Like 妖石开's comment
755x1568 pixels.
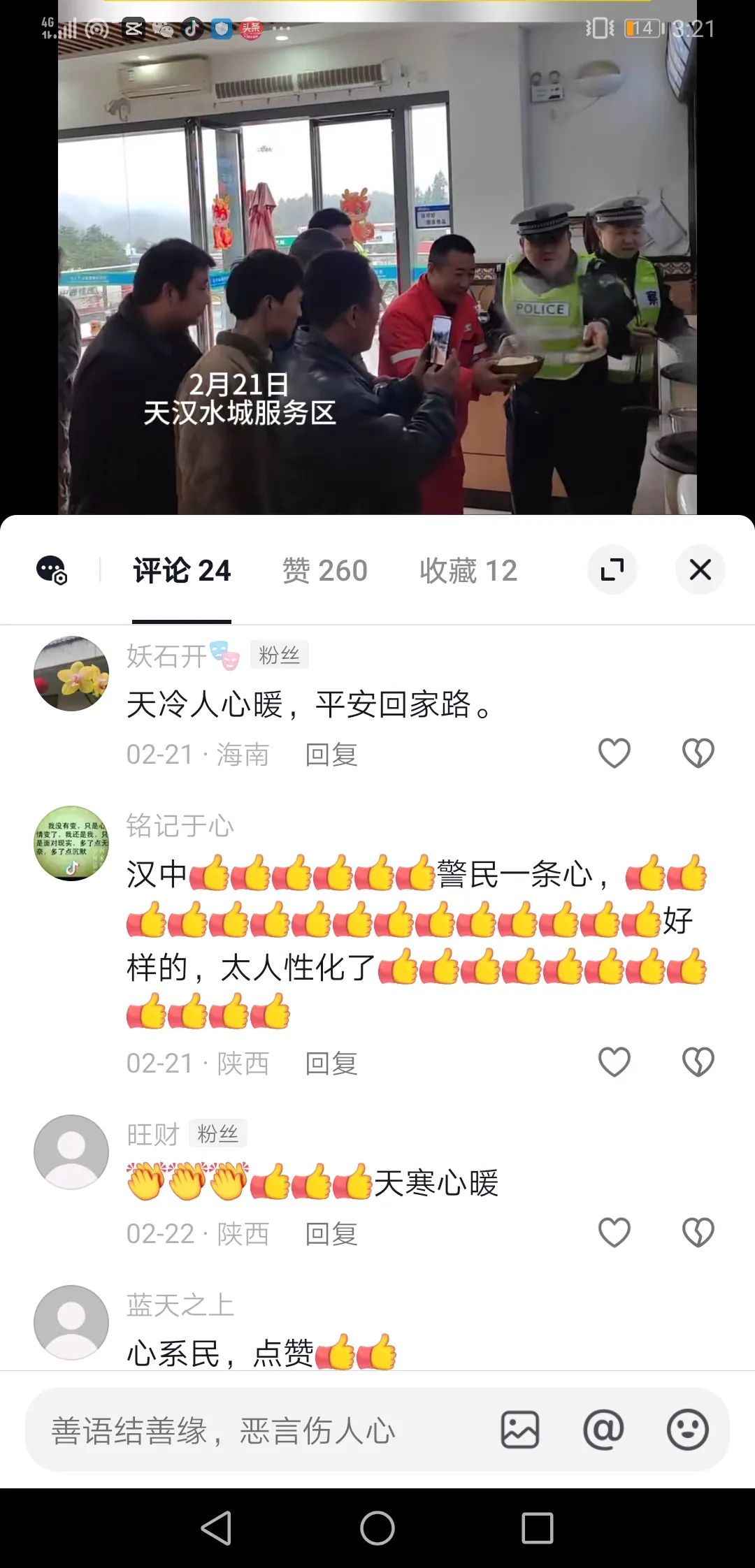coord(614,753)
